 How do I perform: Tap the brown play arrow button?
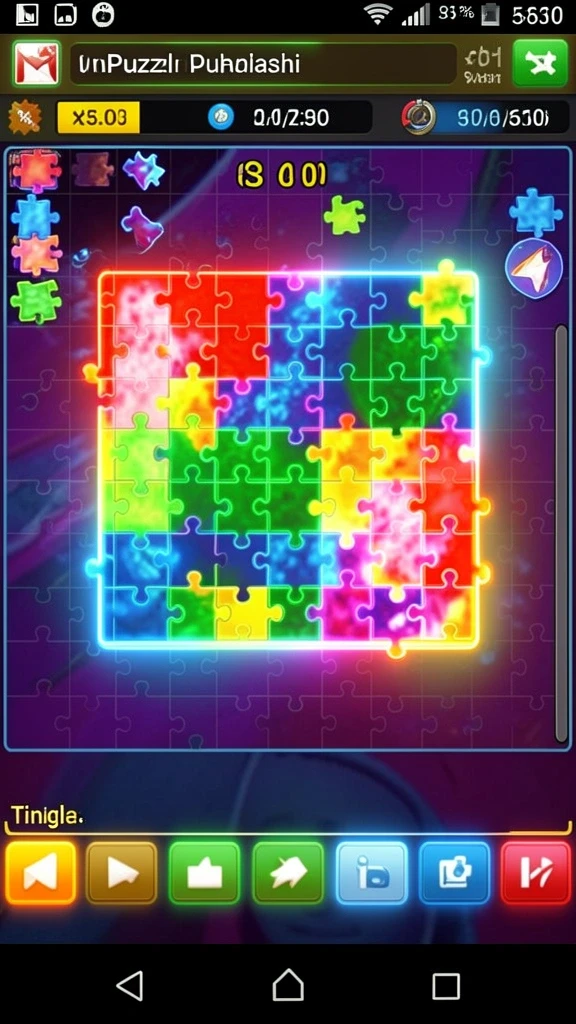tap(121, 872)
